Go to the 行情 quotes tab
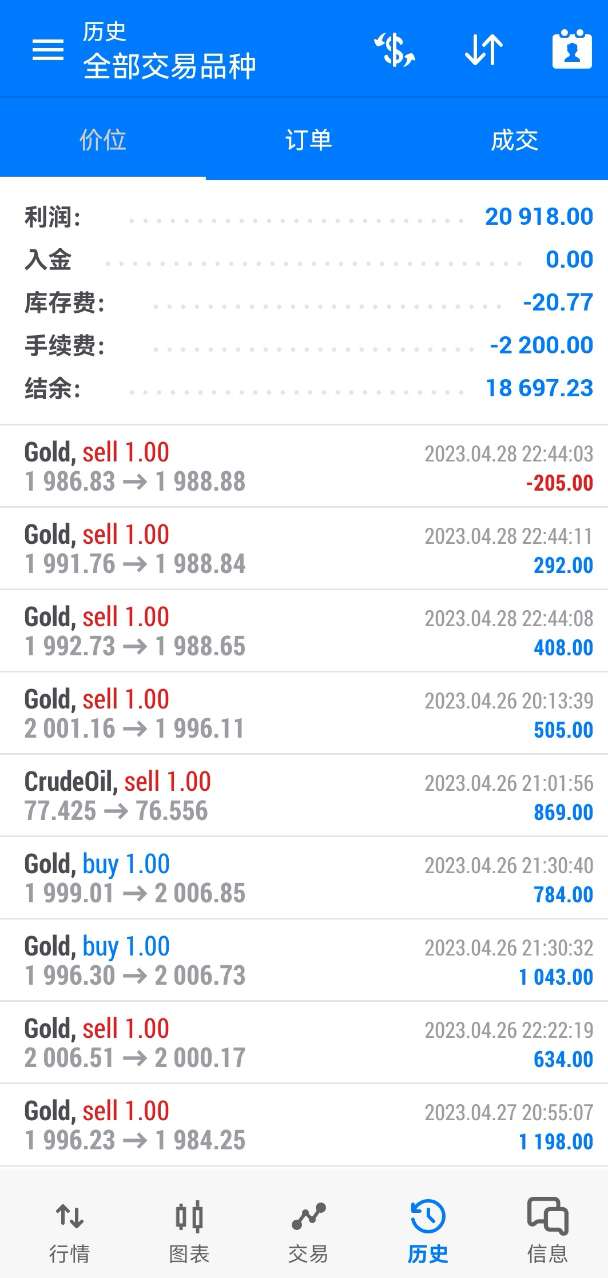The width and height of the screenshot is (608, 1278). point(69,1231)
